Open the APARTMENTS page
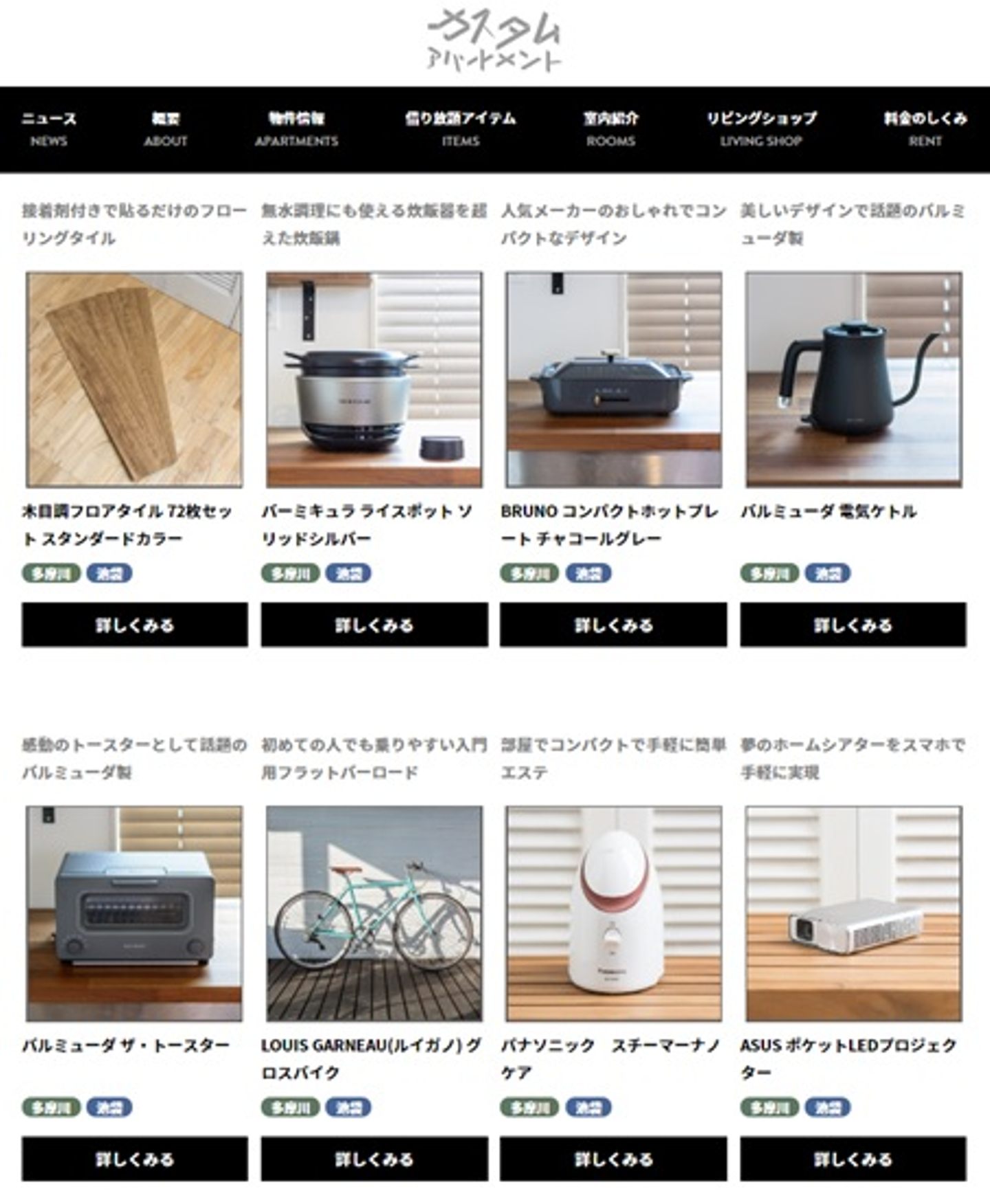 [x=296, y=129]
